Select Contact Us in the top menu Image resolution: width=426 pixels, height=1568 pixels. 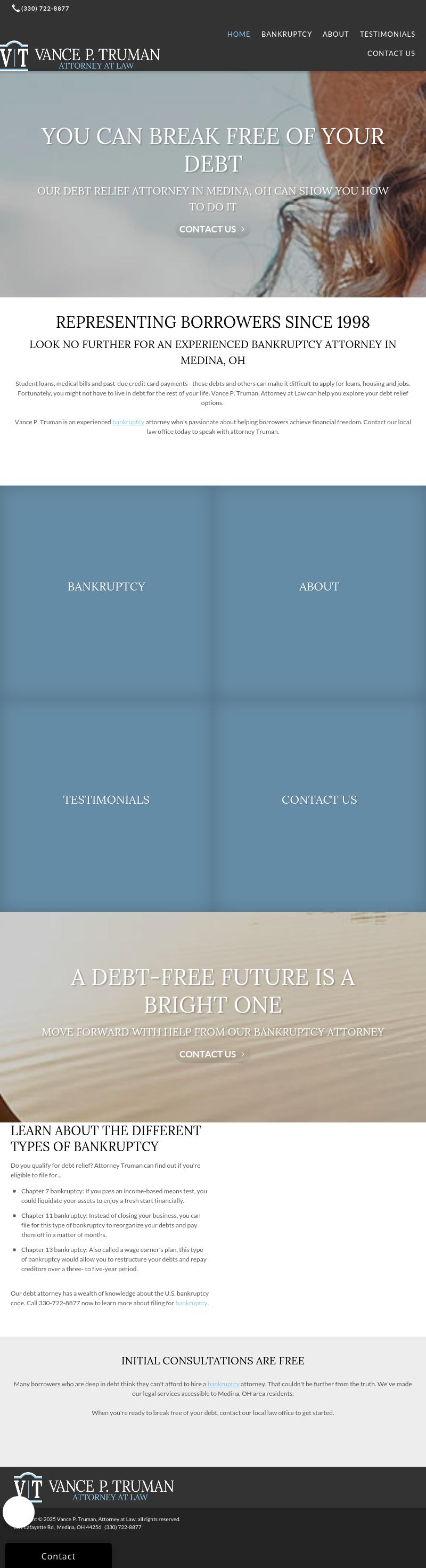tap(391, 54)
